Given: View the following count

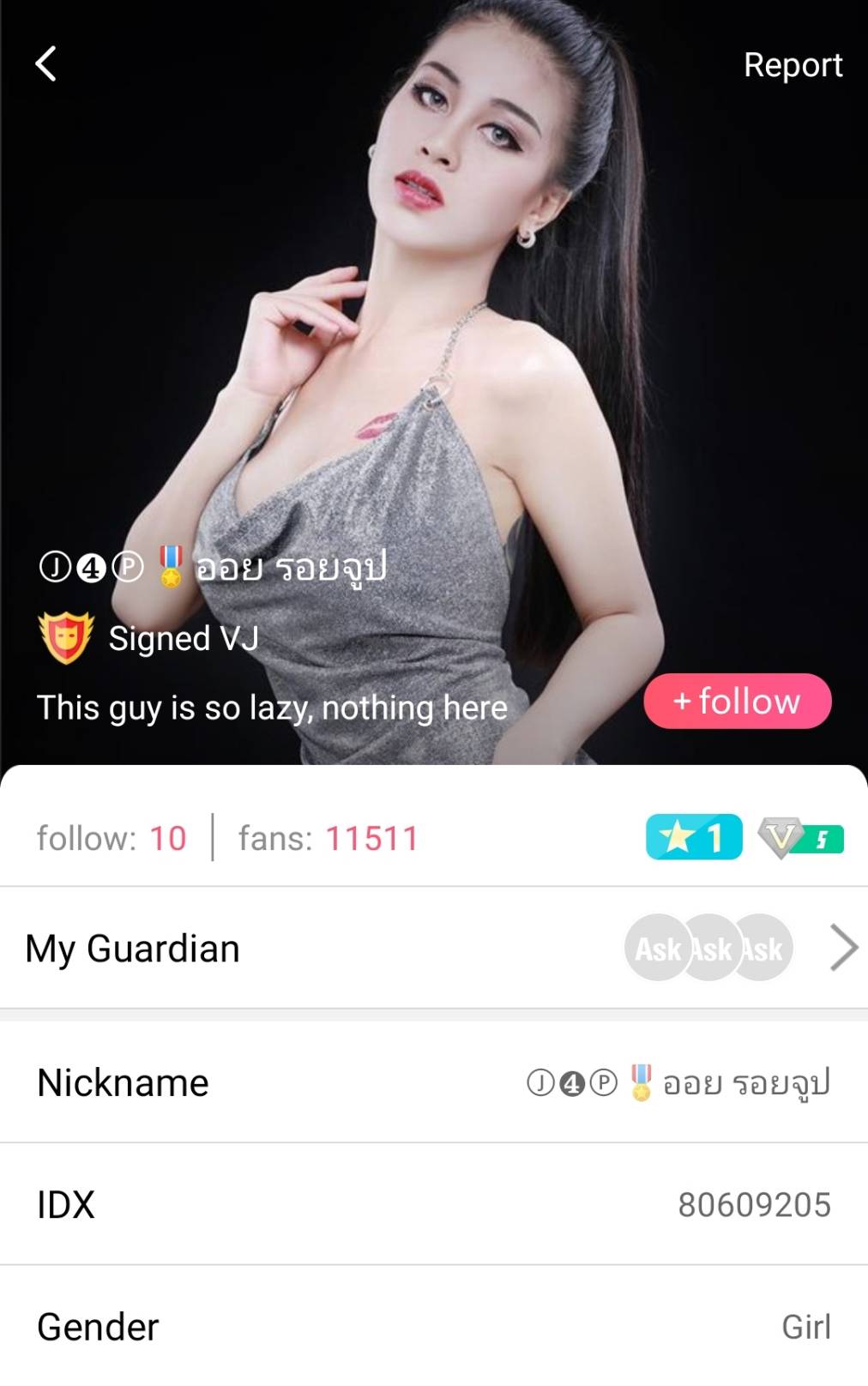Looking at the screenshot, I should coord(112,838).
